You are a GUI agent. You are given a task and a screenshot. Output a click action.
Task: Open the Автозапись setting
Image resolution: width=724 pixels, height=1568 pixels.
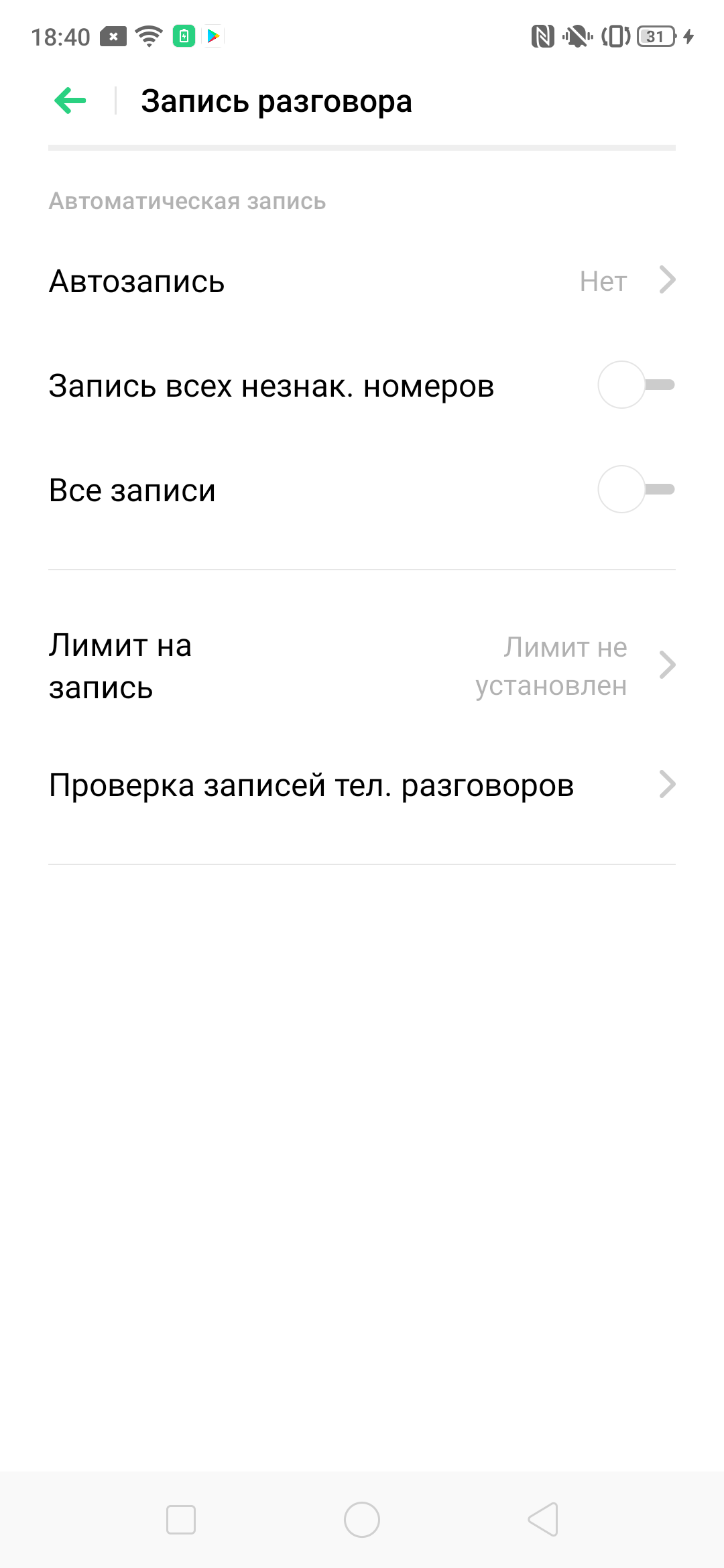362,281
